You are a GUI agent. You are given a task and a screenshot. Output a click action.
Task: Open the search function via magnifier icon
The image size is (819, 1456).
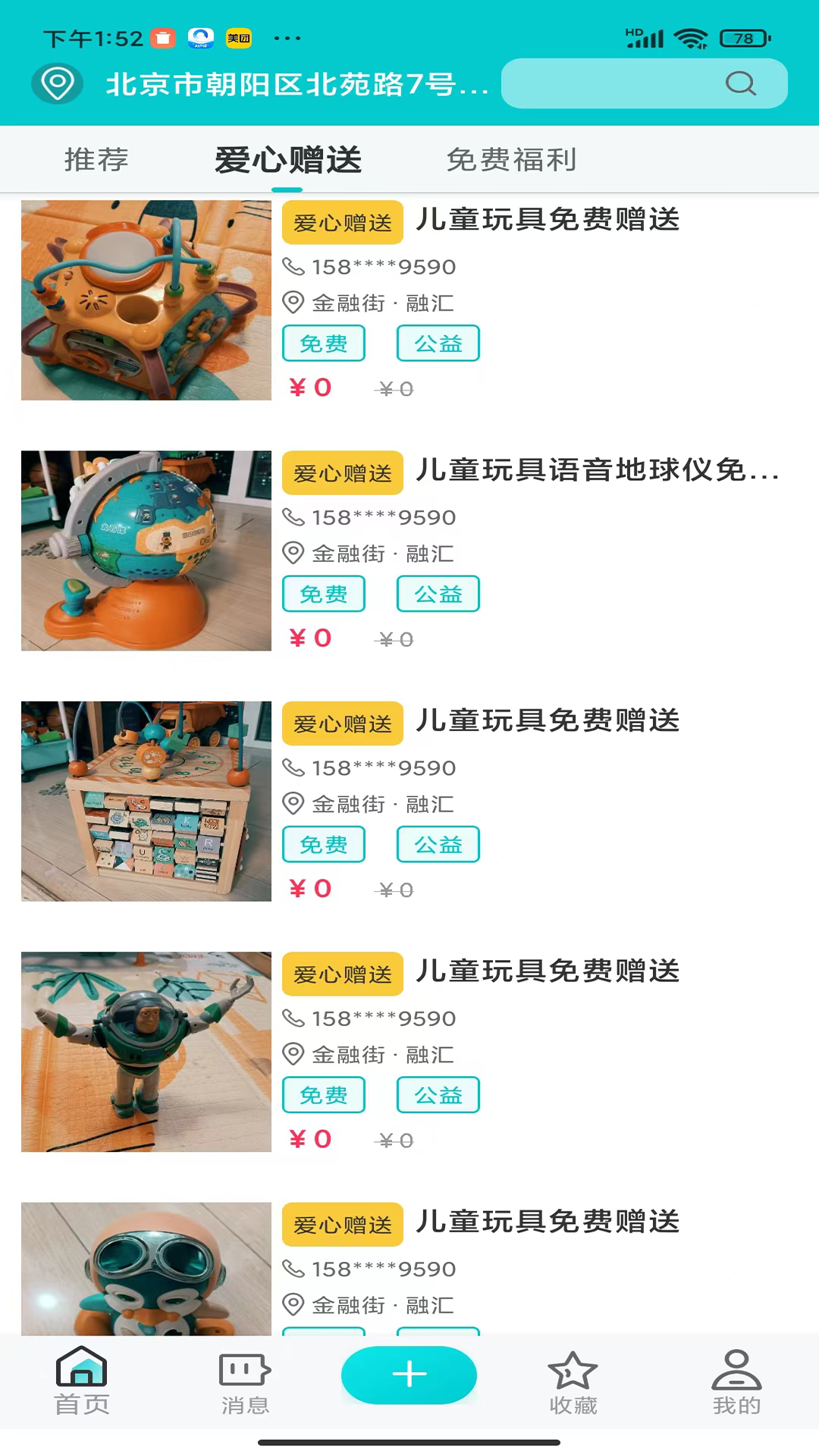[x=740, y=84]
